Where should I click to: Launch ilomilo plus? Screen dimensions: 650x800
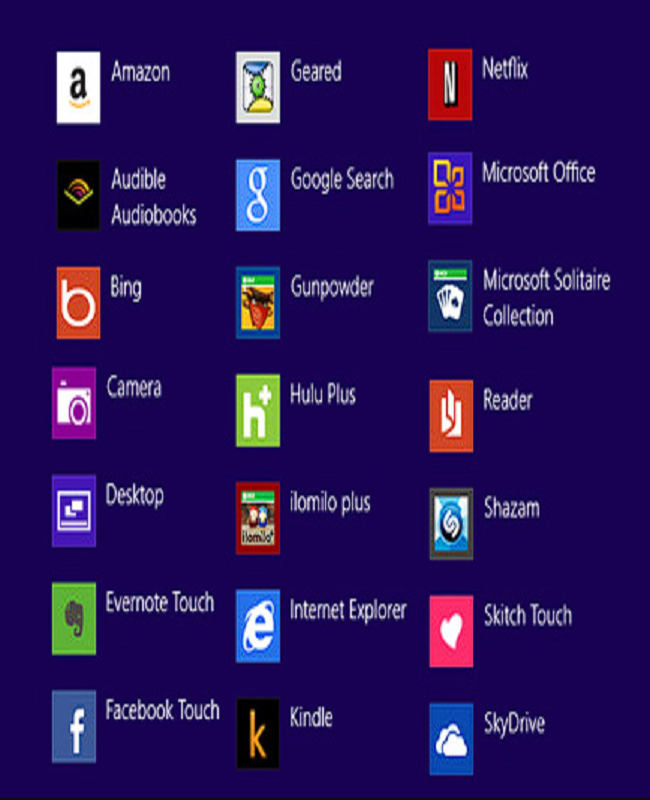point(258,518)
